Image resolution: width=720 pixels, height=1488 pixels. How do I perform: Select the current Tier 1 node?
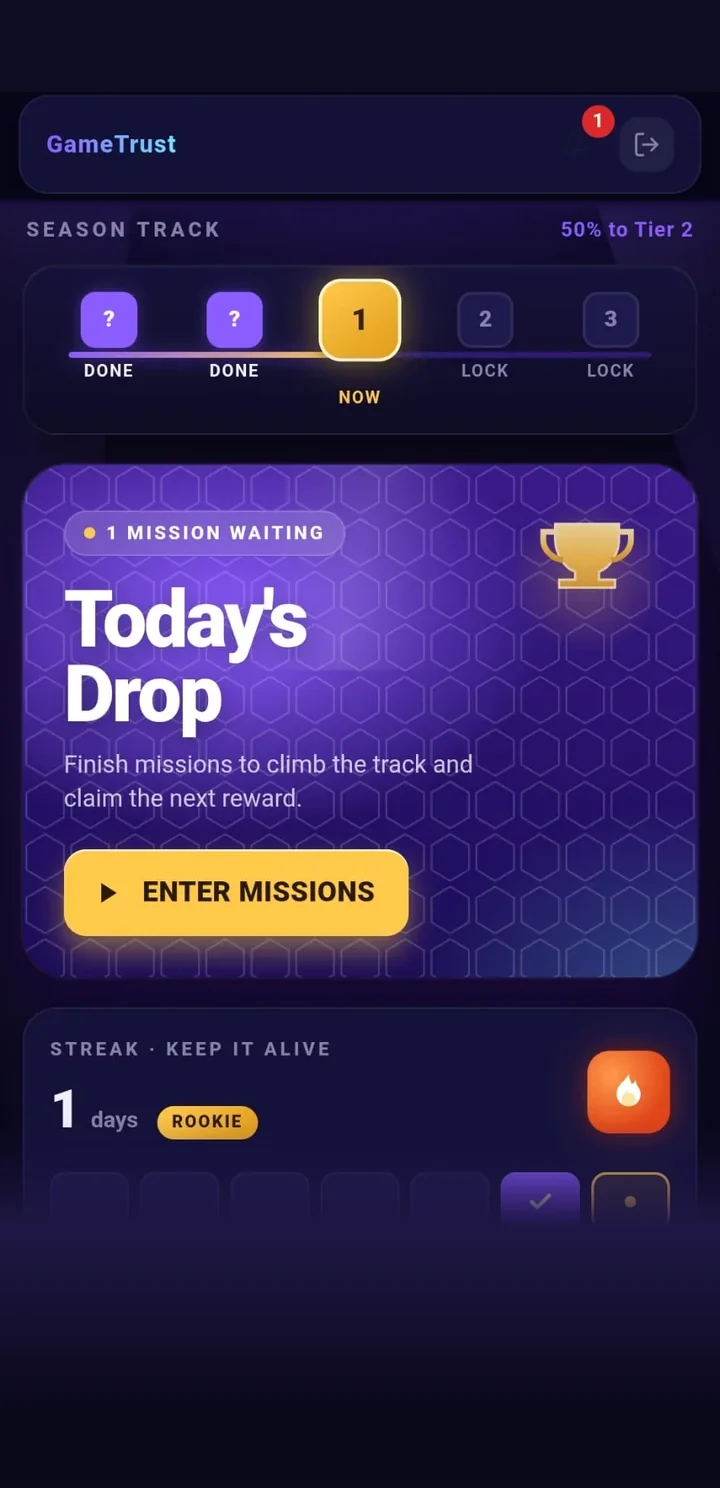click(360, 320)
